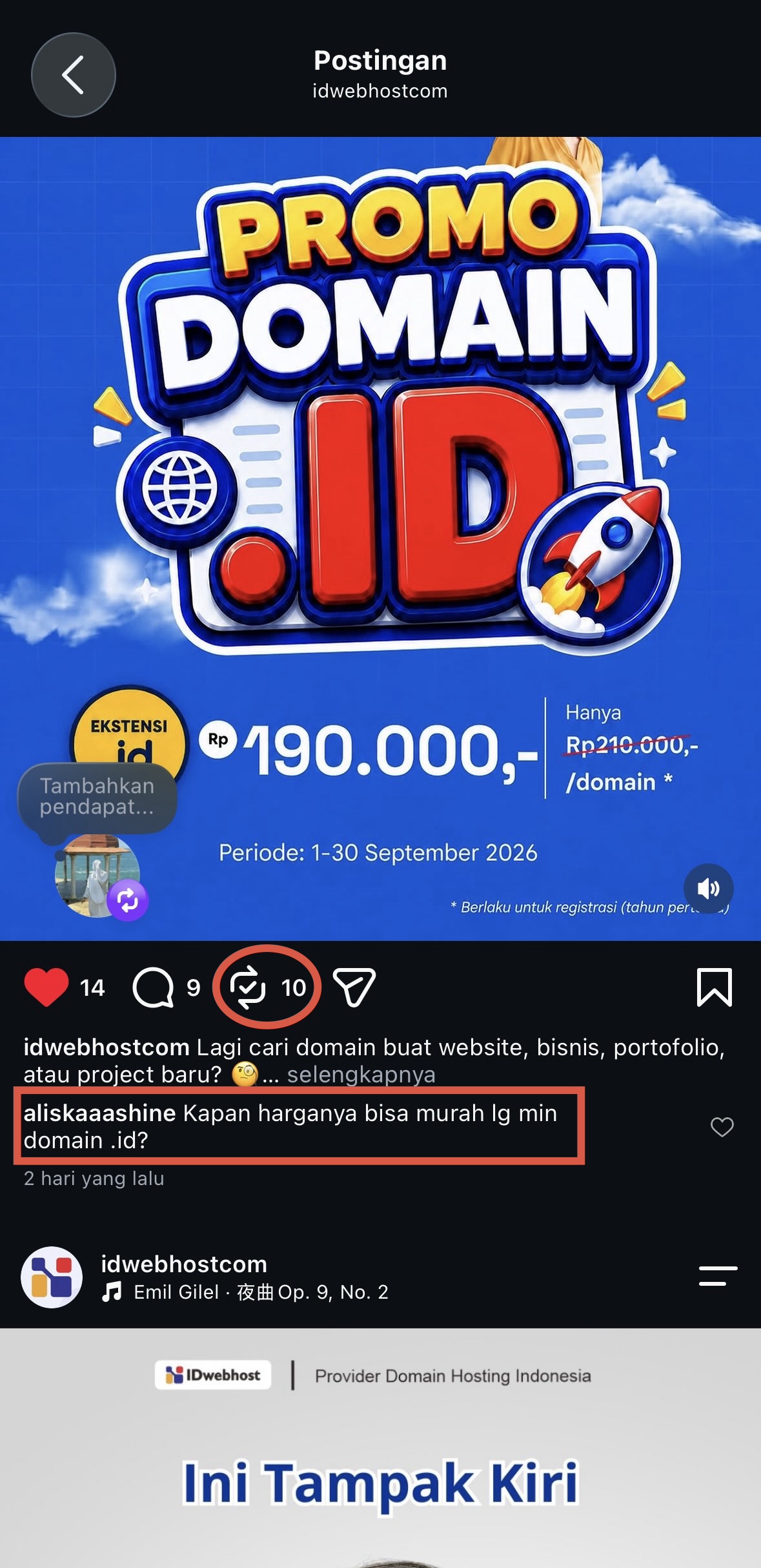Go back using the top arrow
761x1568 pixels.
(74, 75)
